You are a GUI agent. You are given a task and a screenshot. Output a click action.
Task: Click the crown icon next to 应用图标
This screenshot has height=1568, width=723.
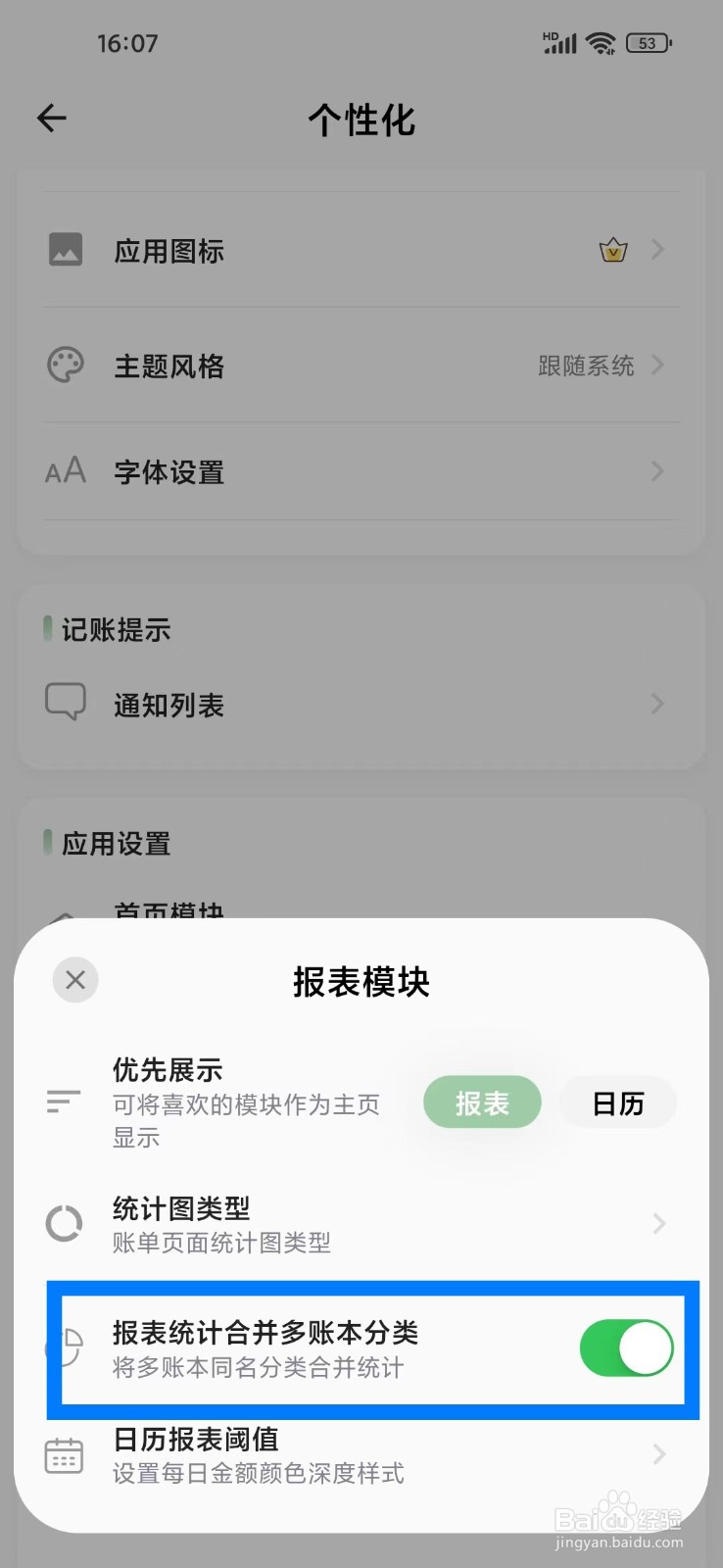[x=611, y=250]
